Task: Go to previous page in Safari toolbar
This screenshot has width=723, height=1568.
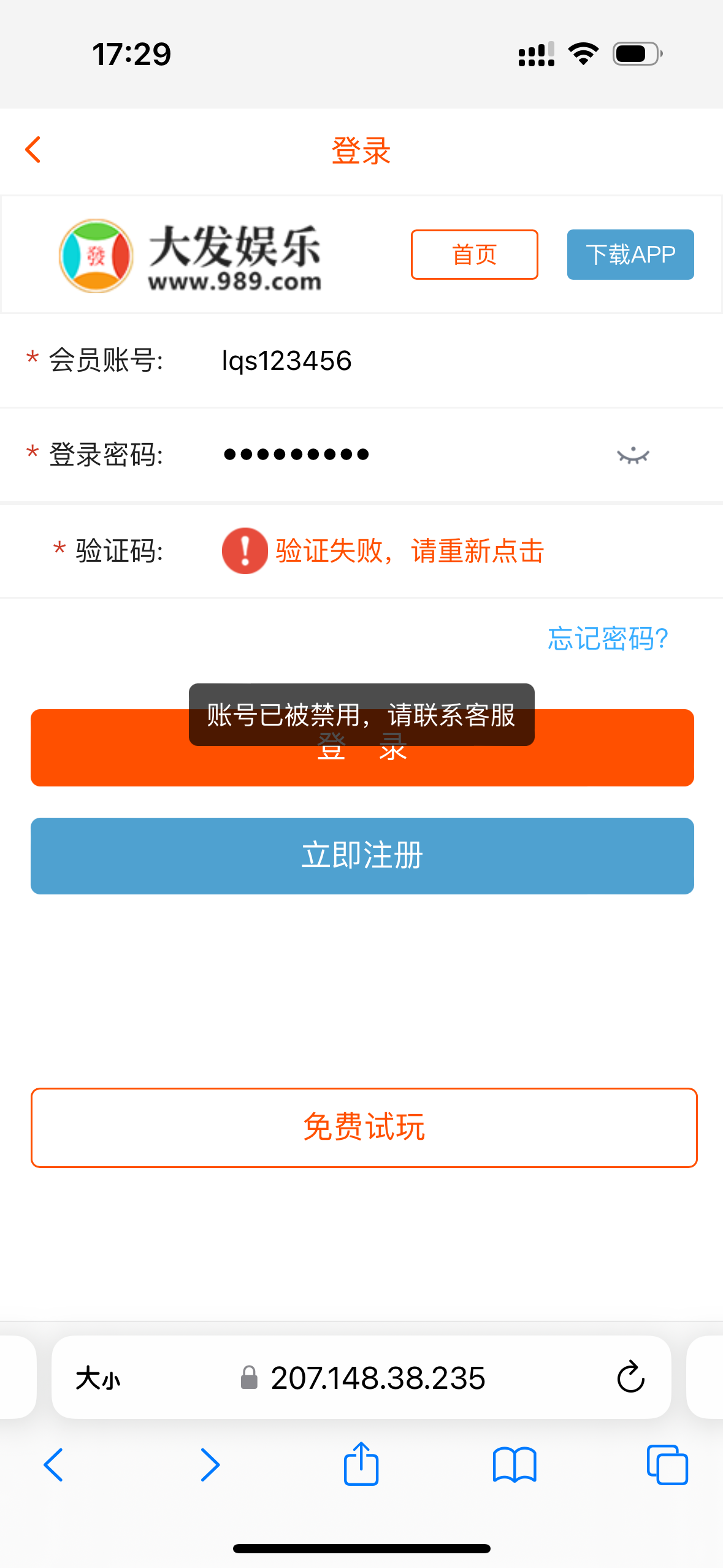Action: point(54,1465)
